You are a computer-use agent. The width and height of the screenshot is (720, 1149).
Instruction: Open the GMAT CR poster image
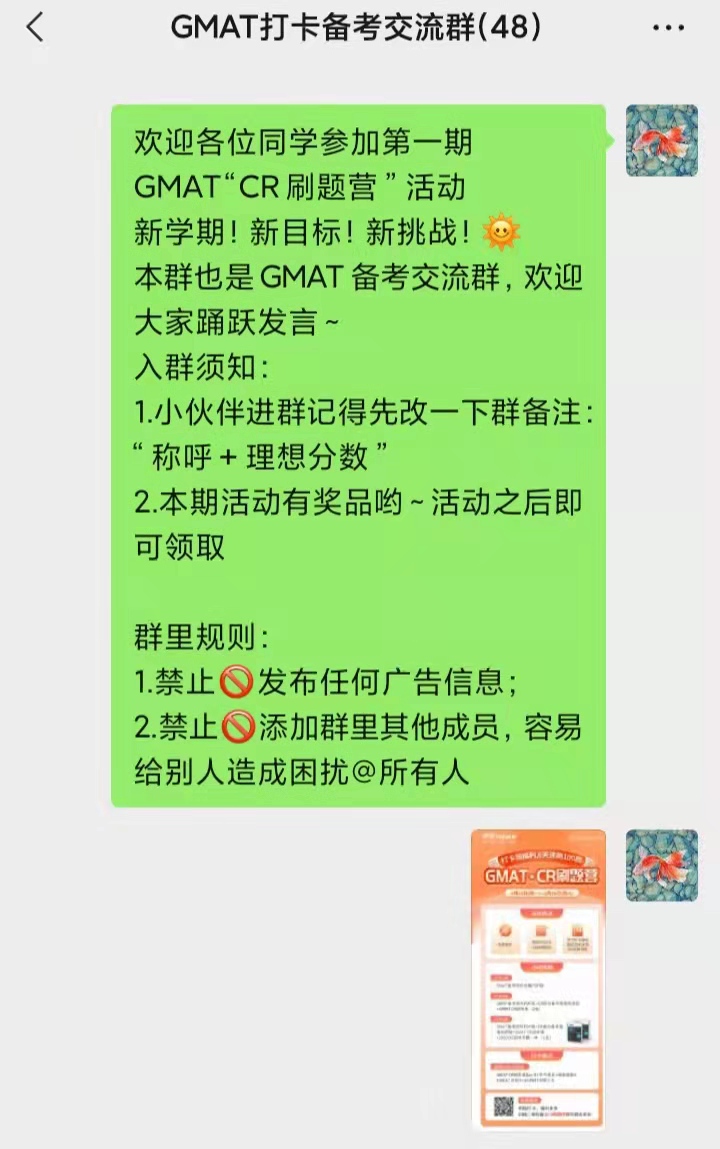[x=539, y=978]
